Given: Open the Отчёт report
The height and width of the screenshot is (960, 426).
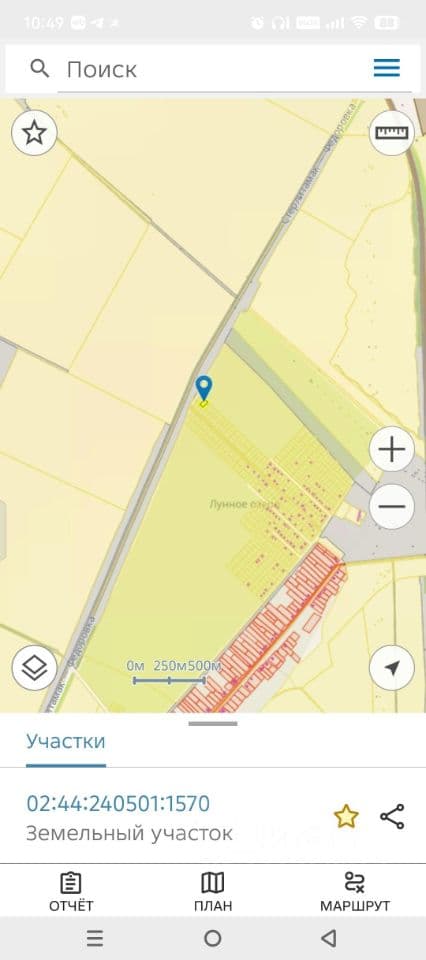Looking at the screenshot, I should 71,892.
